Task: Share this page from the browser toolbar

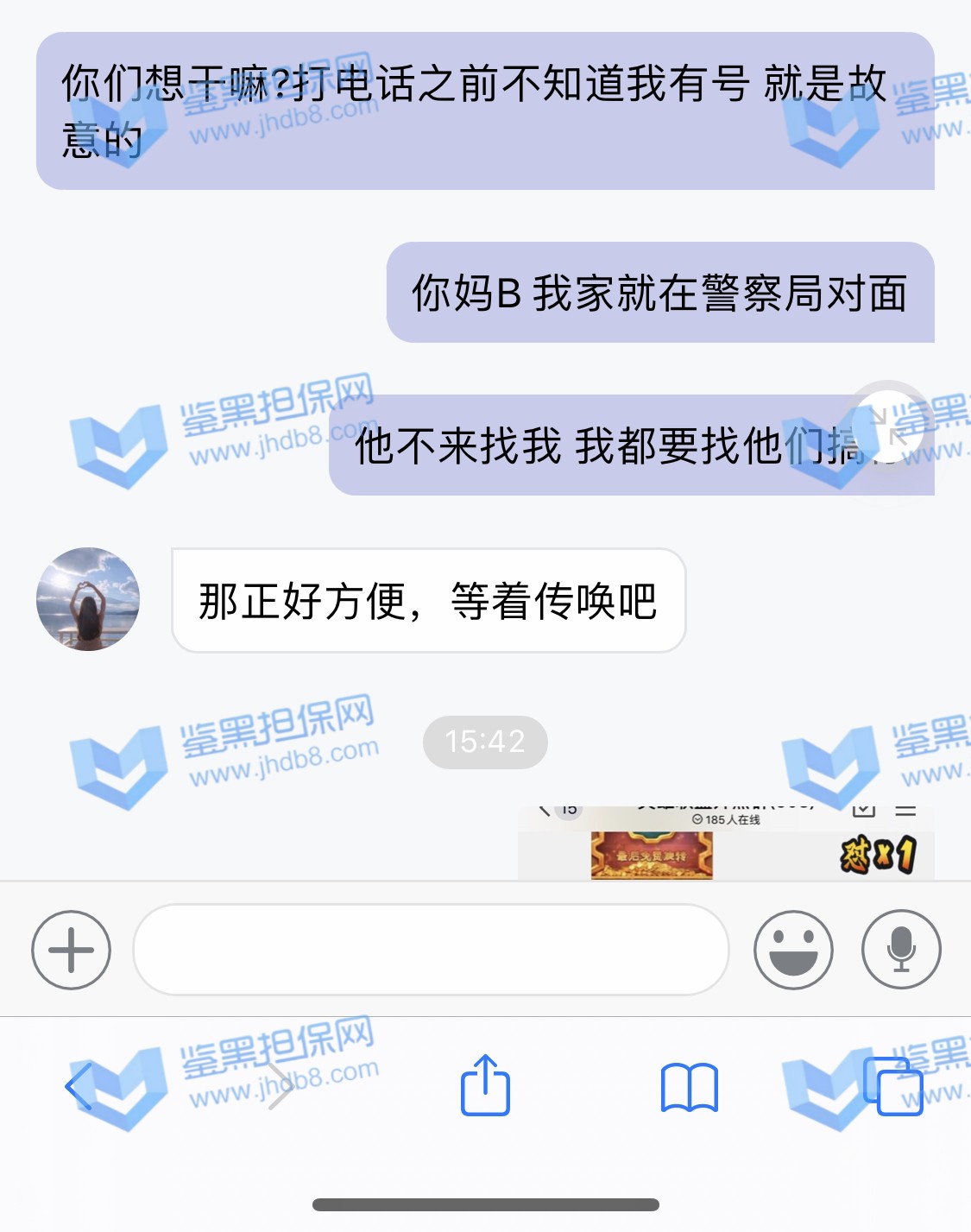Action: [x=485, y=1085]
